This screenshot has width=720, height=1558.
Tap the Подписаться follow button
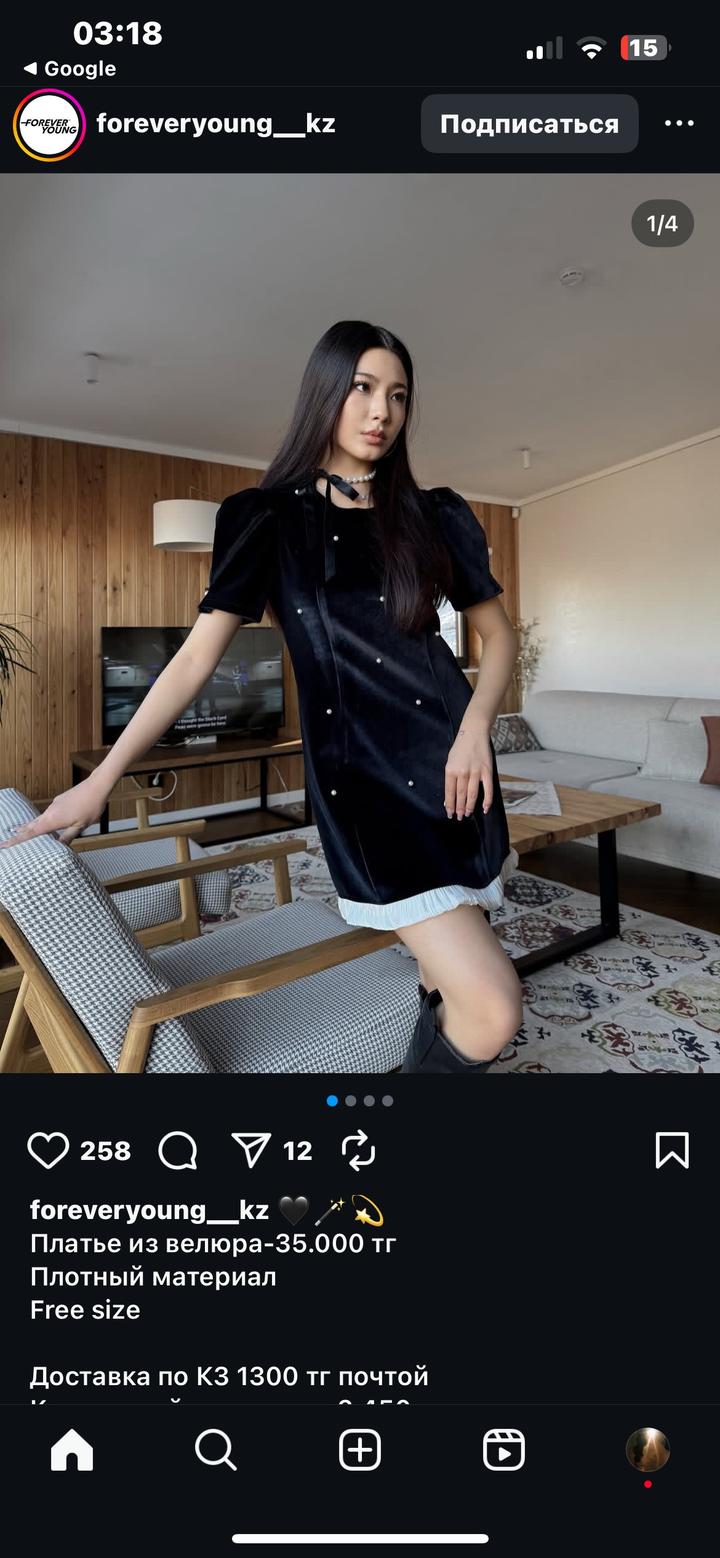pyautogui.click(x=529, y=124)
